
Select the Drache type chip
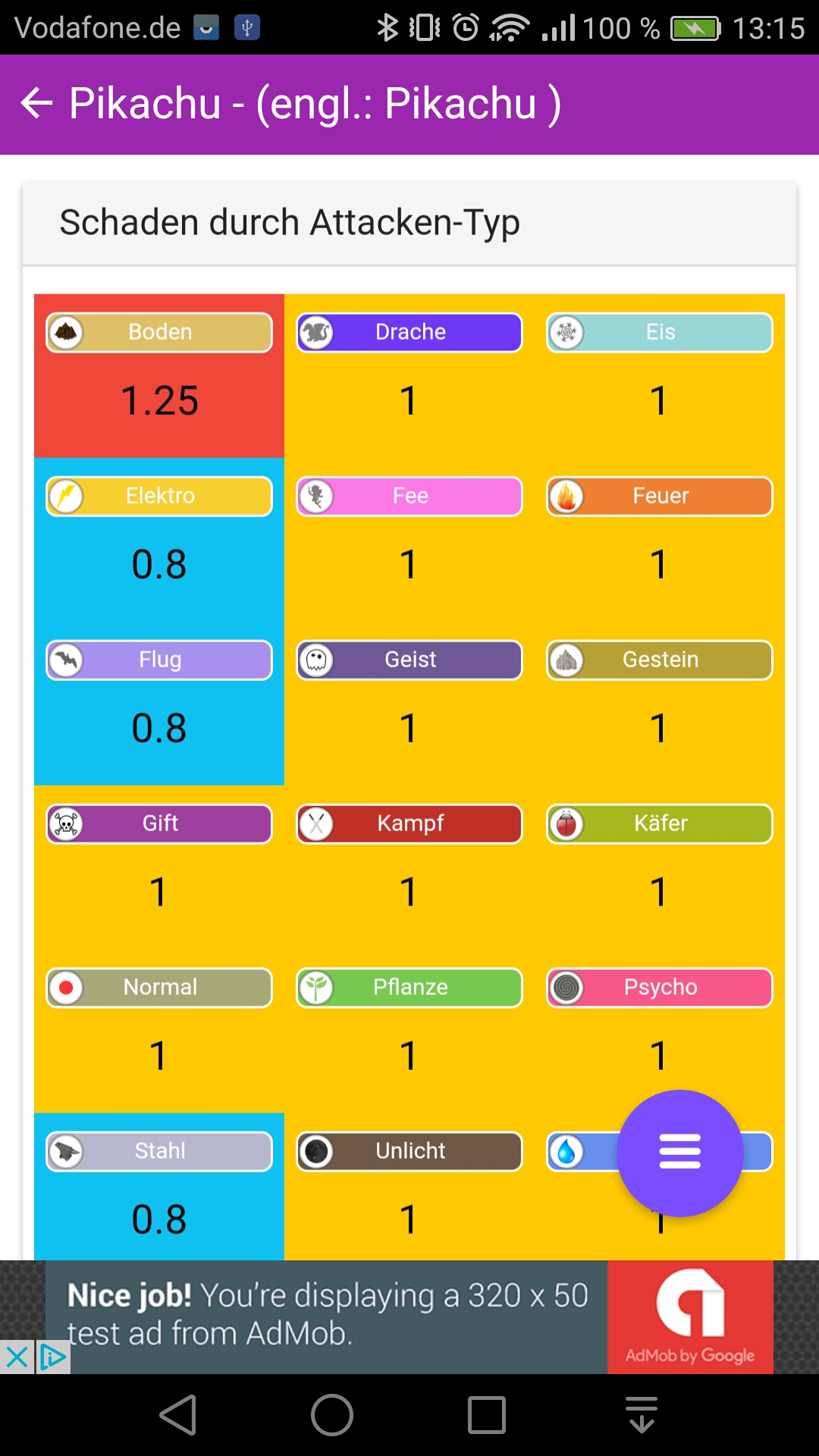(409, 332)
